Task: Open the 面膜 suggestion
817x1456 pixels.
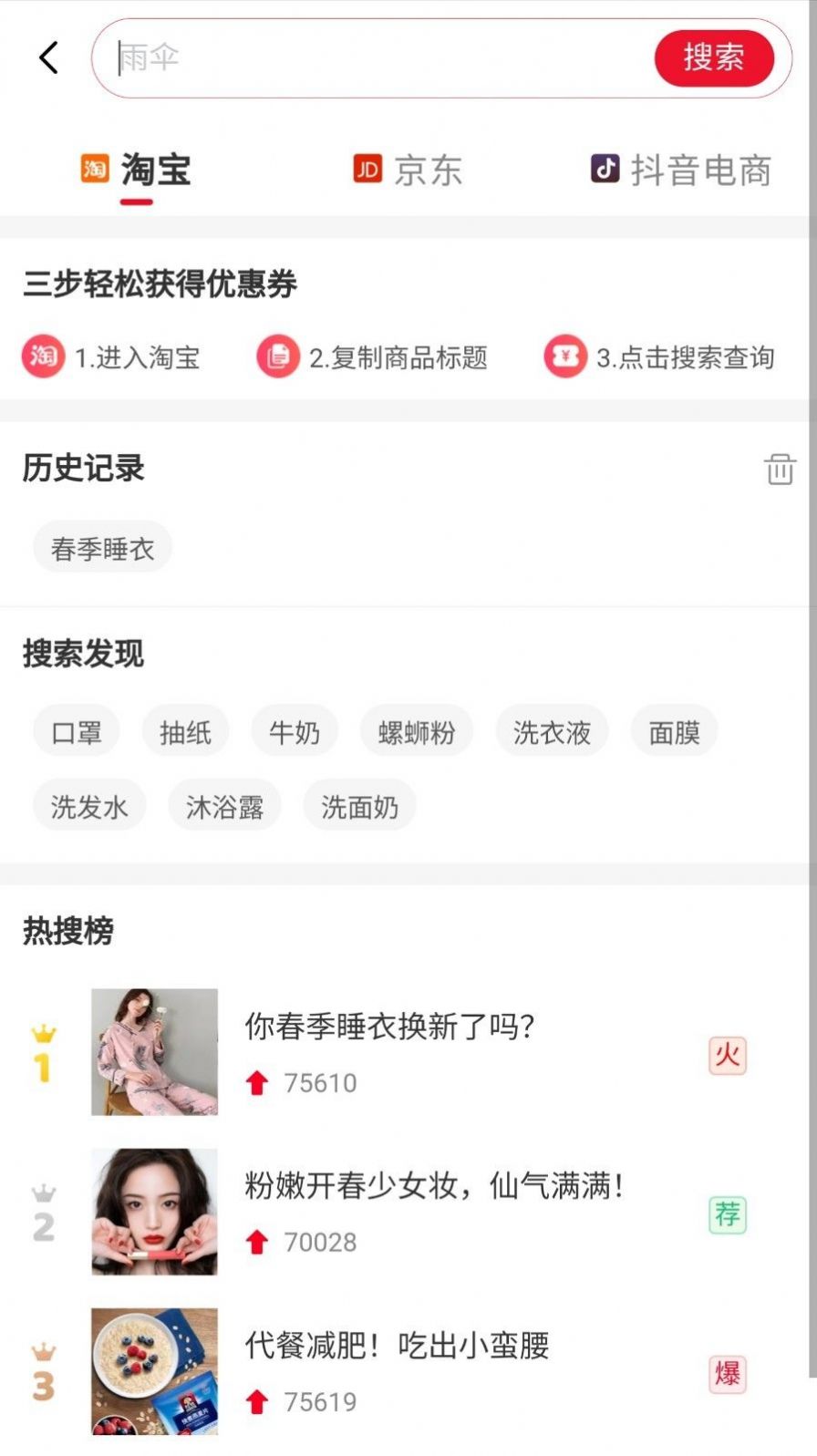Action: [674, 730]
